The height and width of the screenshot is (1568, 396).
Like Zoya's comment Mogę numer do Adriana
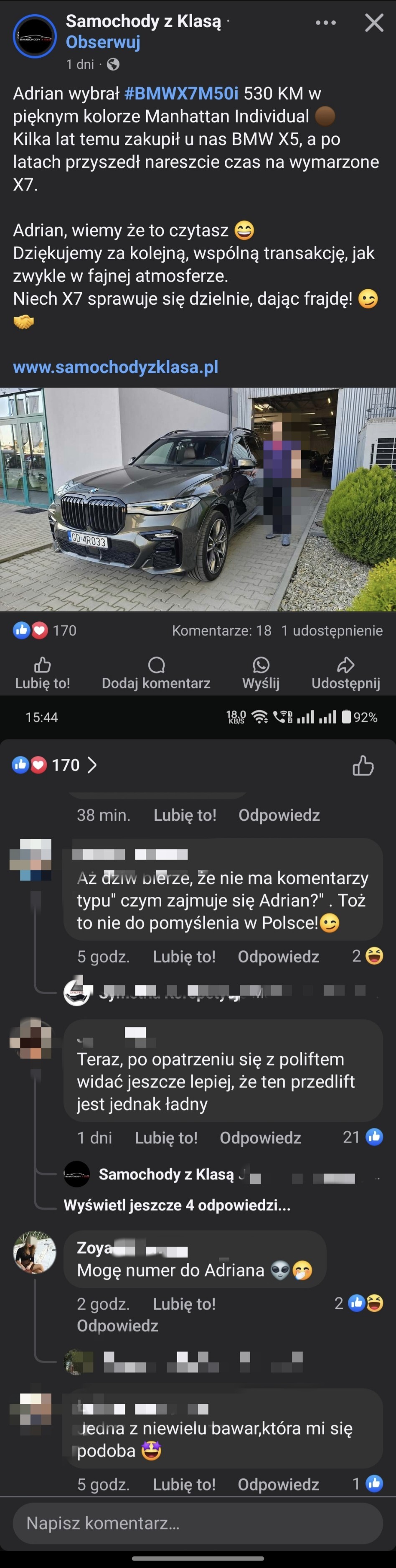click(x=184, y=1304)
